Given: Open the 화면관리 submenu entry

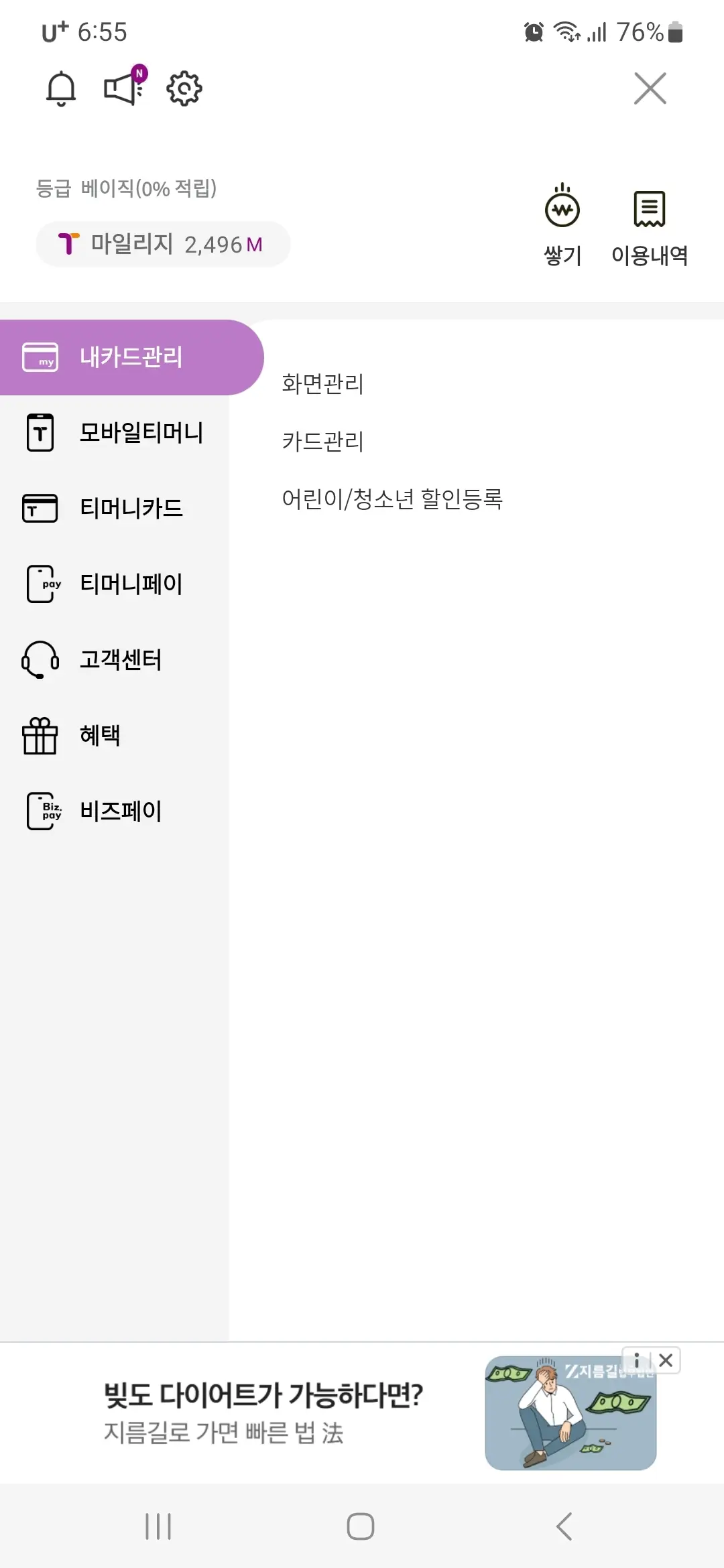Looking at the screenshot, I should [x=322, y=385].
